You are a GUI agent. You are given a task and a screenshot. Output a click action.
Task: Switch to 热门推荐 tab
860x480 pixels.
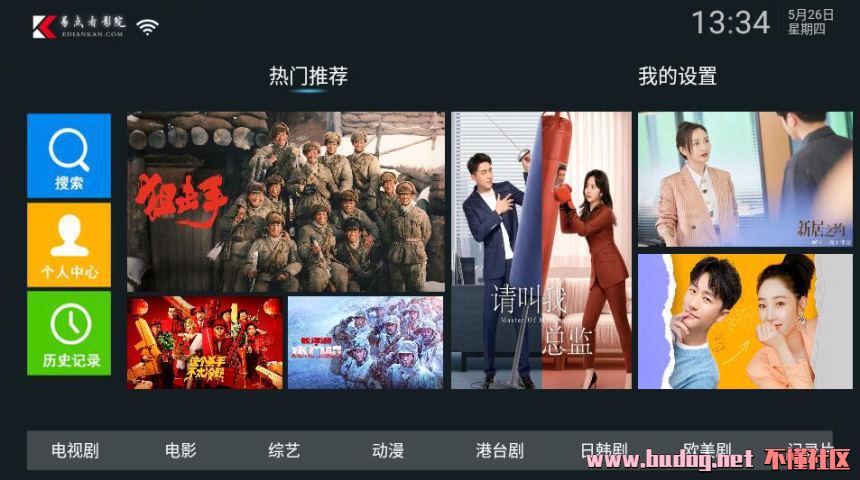coord(308,76)
